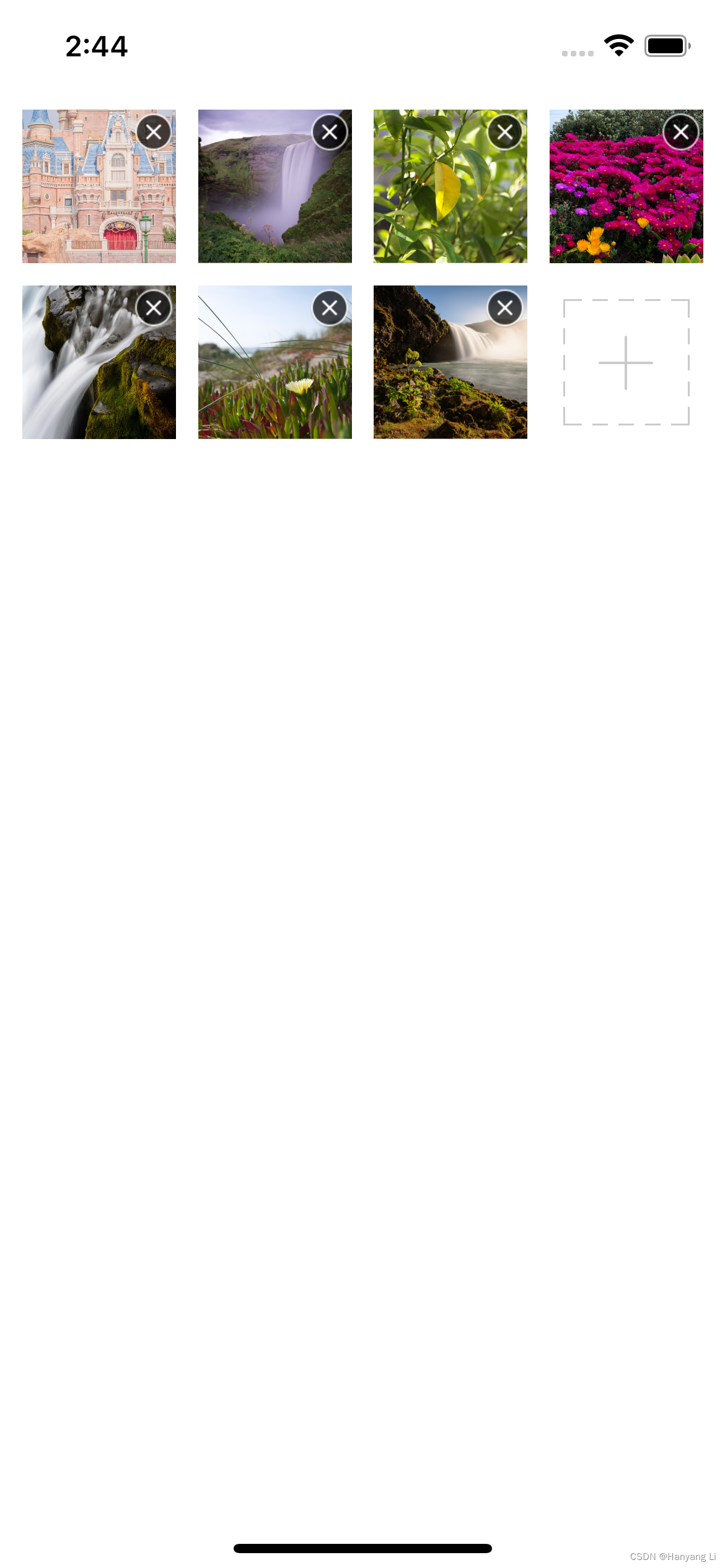Remove the mossy rock waterfall photo

(154, 308)
